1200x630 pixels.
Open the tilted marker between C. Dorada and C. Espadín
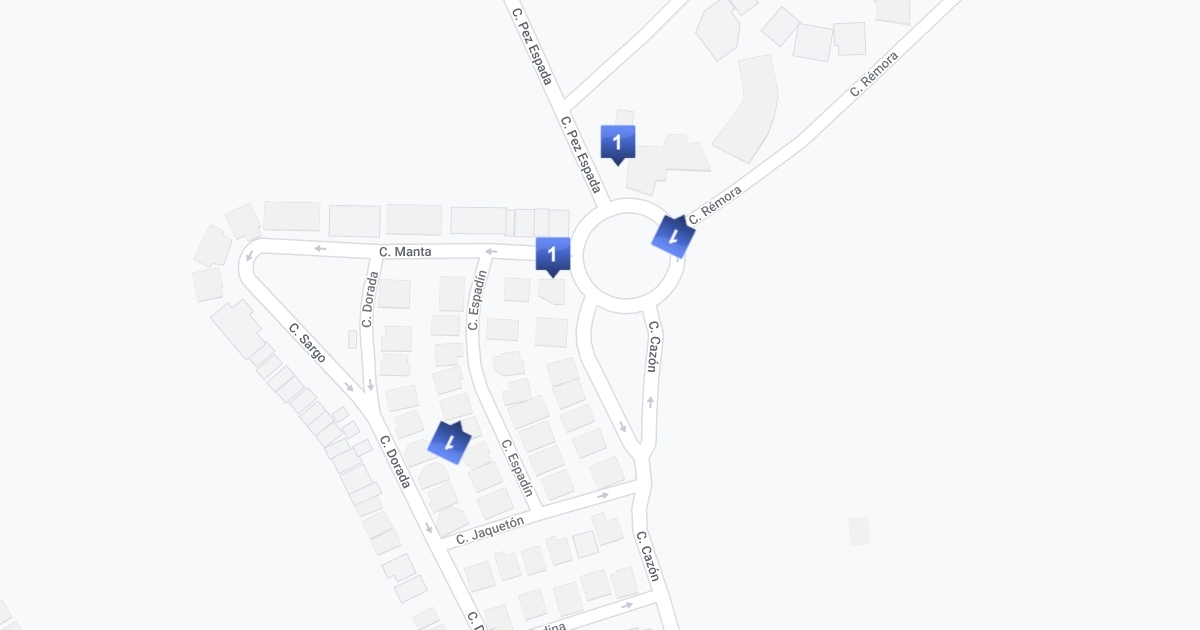(x=450, y=440)
